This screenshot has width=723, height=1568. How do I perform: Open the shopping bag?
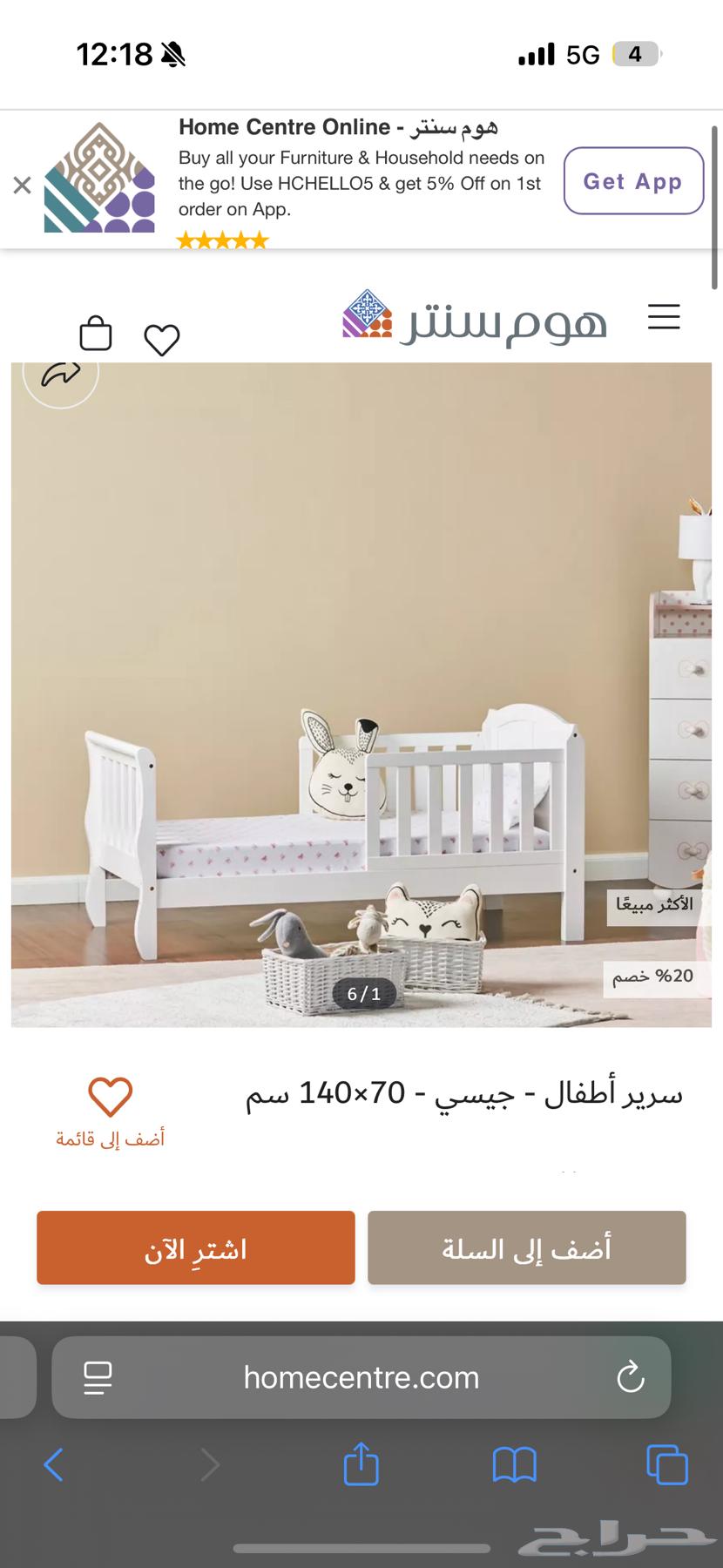coord(96,333)
